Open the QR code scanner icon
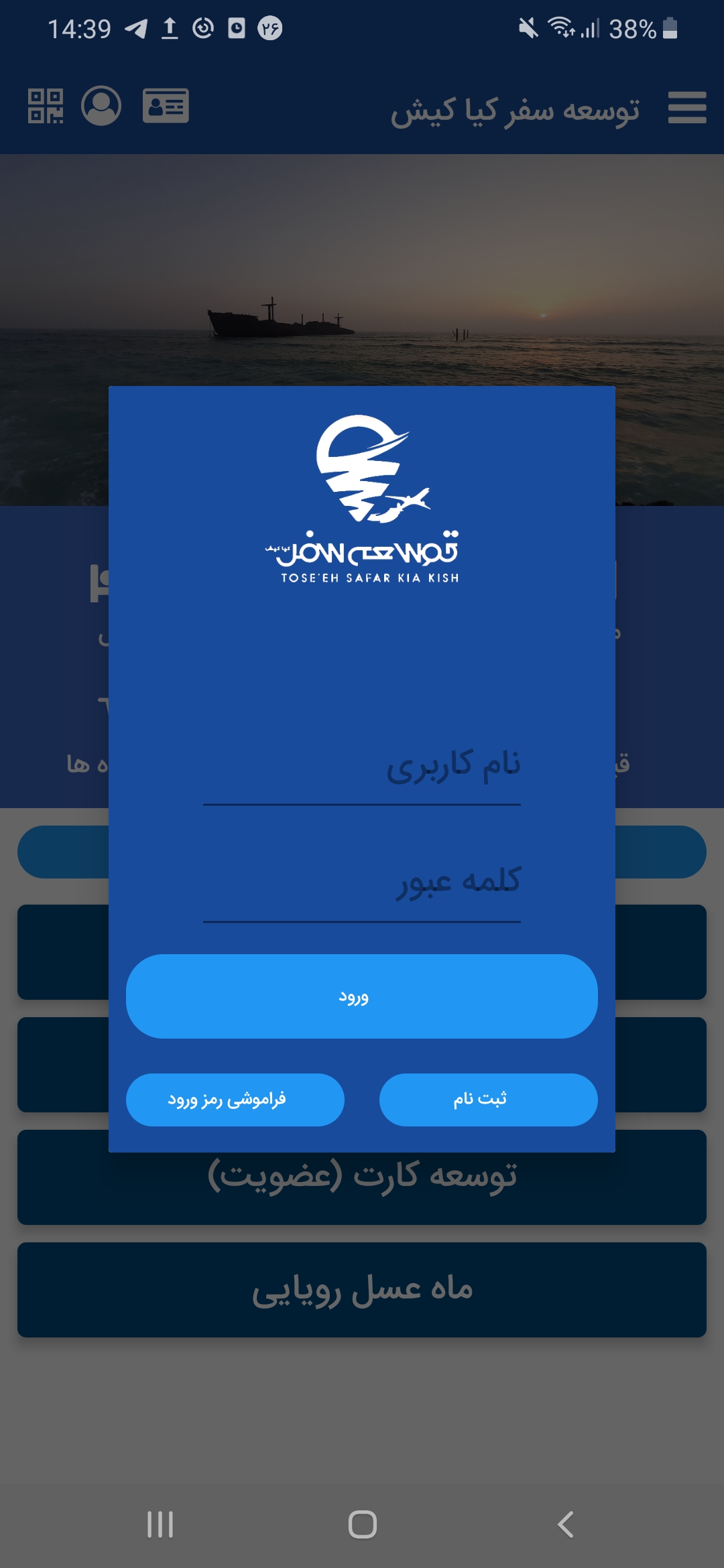The height and width of the screenshot is (1568, 724). [x=46, y=106]
